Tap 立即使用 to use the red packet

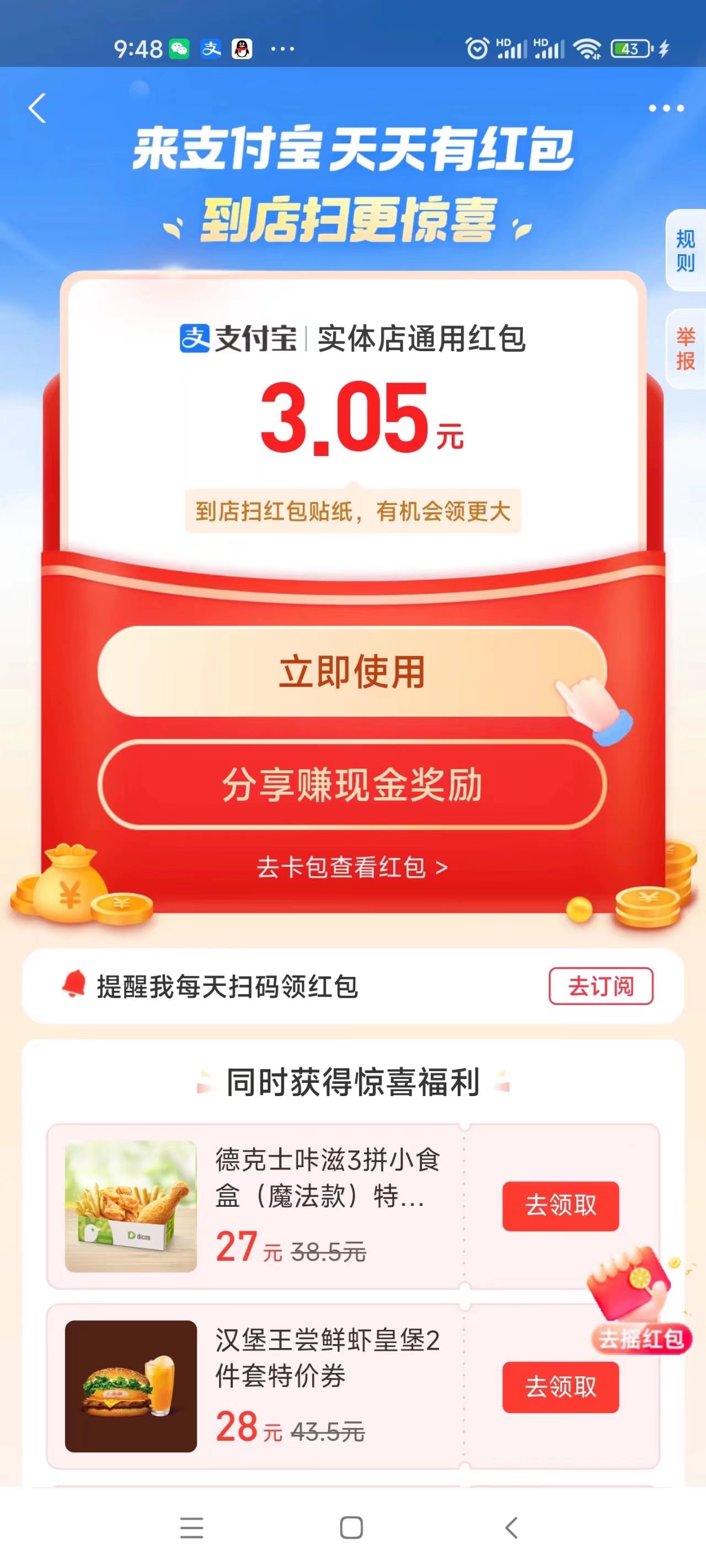coord(352,672)
